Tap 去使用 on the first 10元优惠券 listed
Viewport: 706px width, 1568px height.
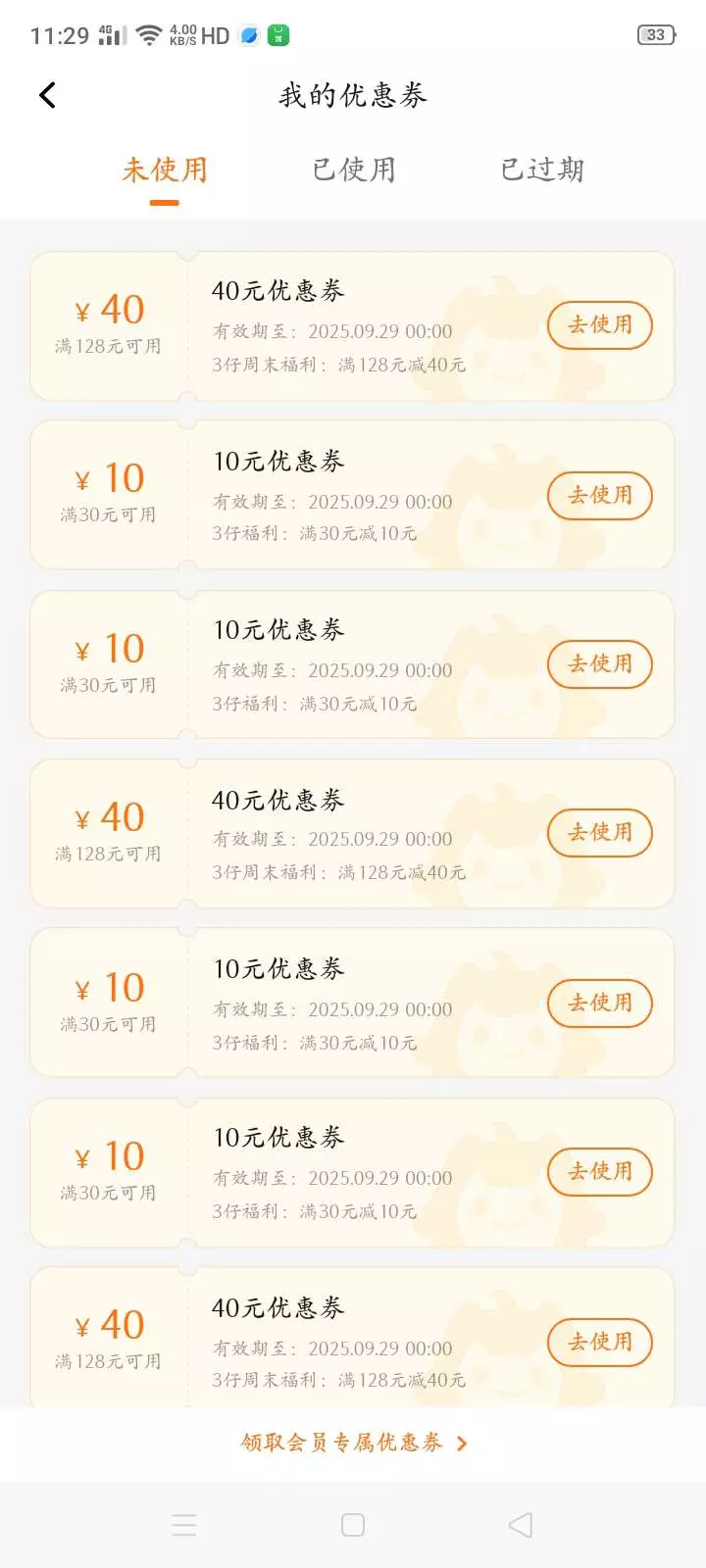coord(600,495)
